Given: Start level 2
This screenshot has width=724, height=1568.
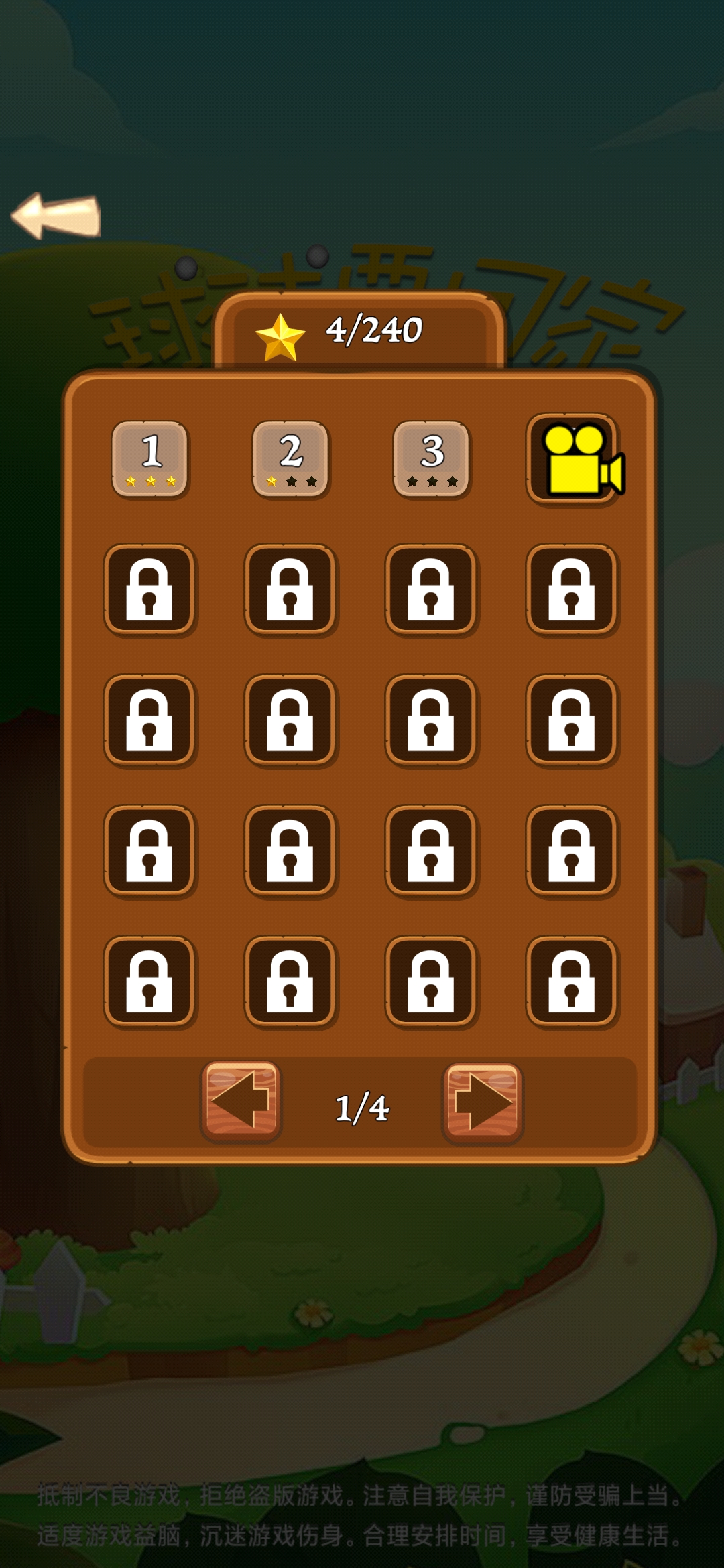Looking at the screenshot, I should coord(291,459).
